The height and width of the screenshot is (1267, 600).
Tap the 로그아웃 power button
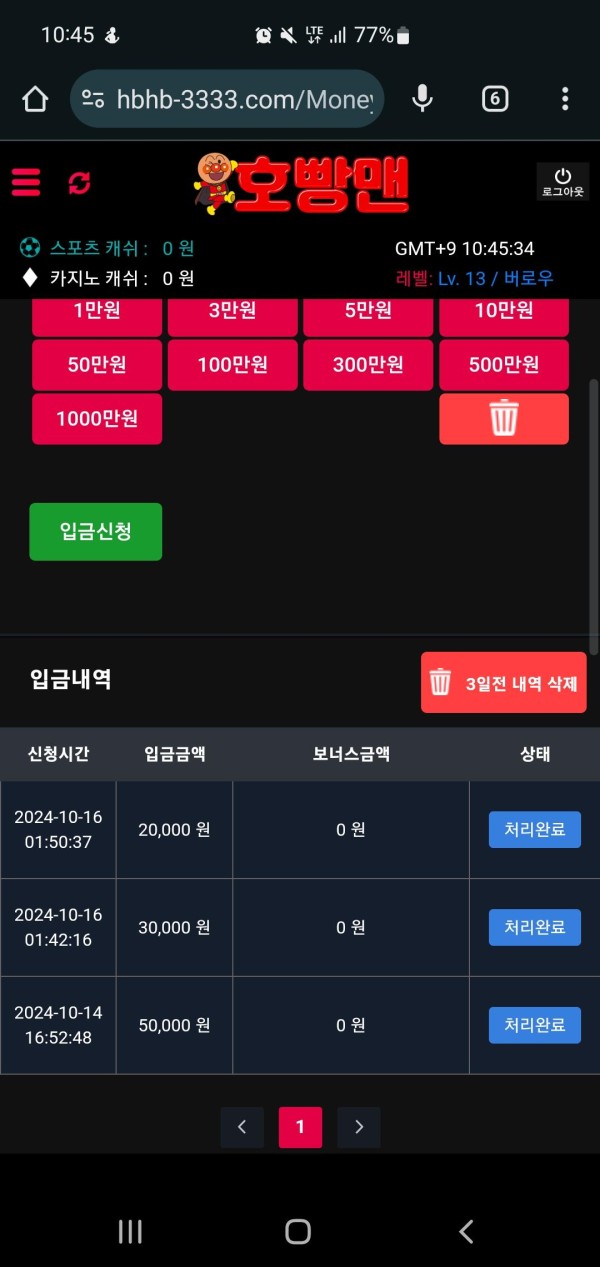pos(562,181)
